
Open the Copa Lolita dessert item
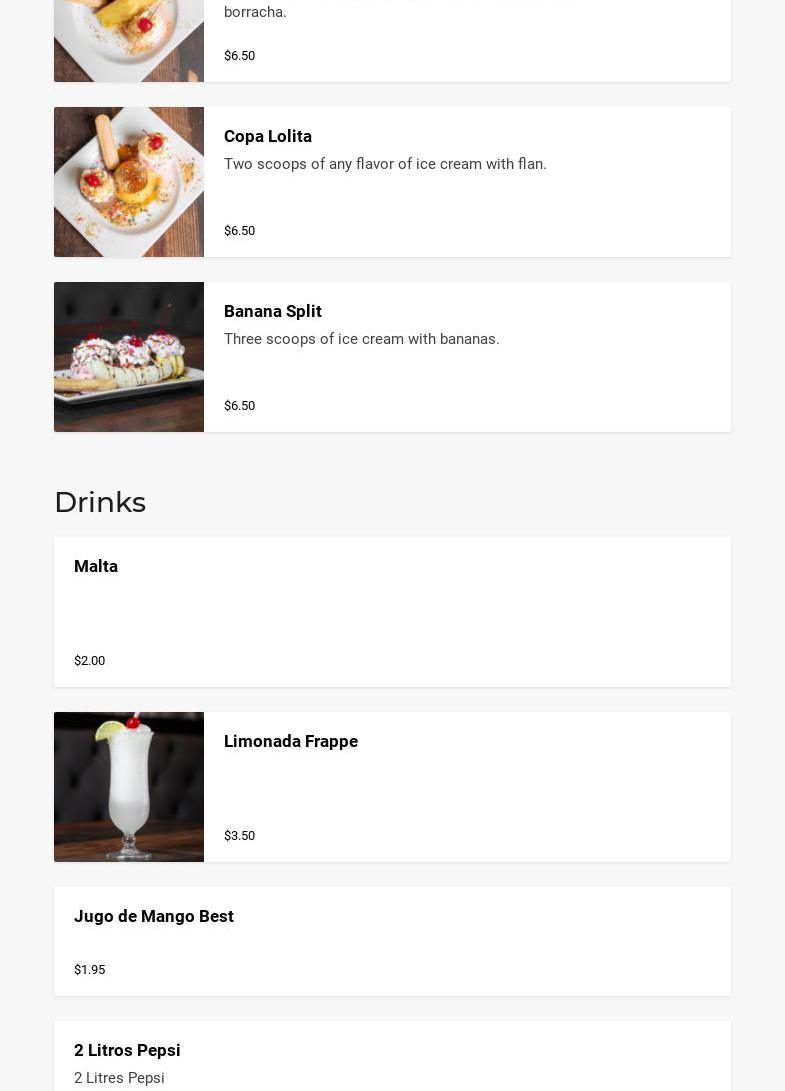(x=391, y=182)
